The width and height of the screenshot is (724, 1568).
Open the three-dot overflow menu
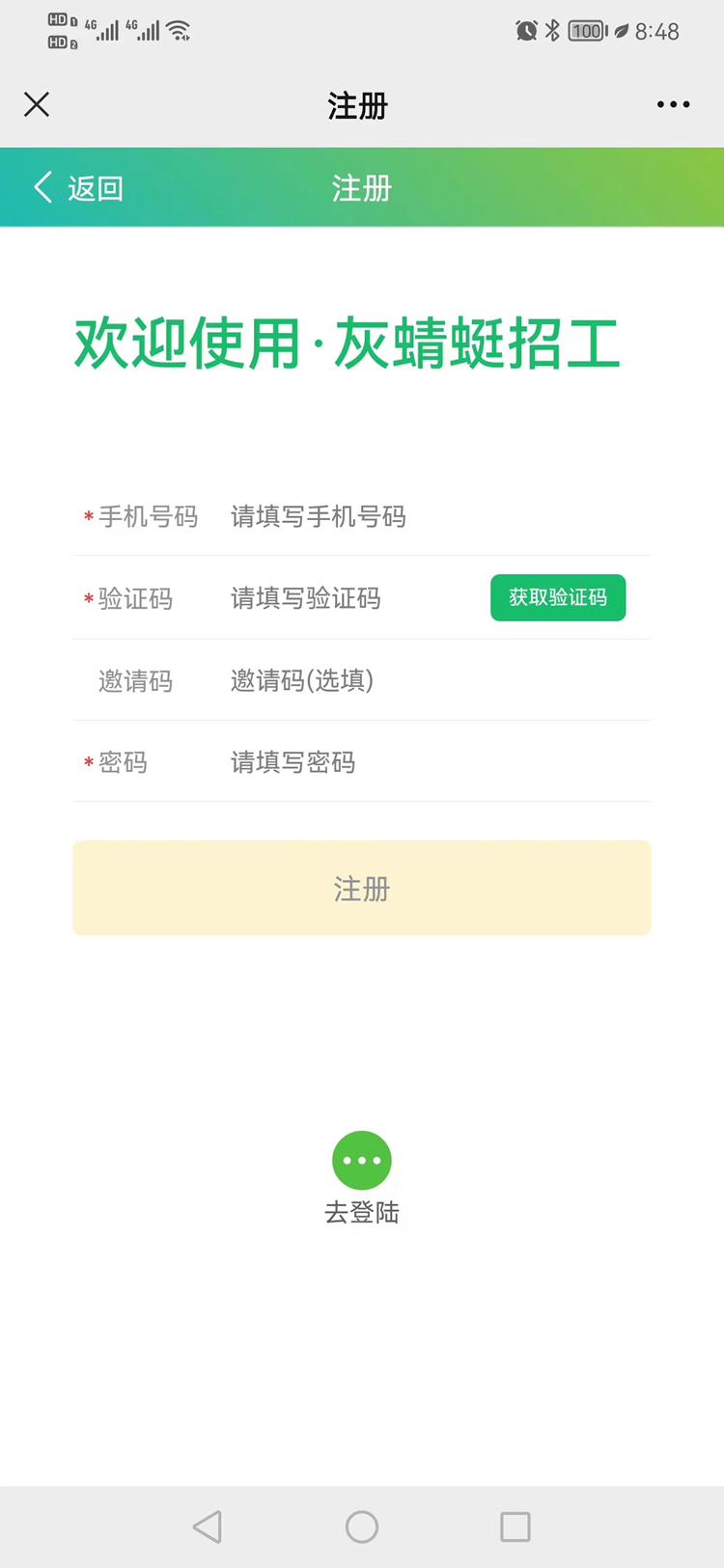click(x=673, y=104)
